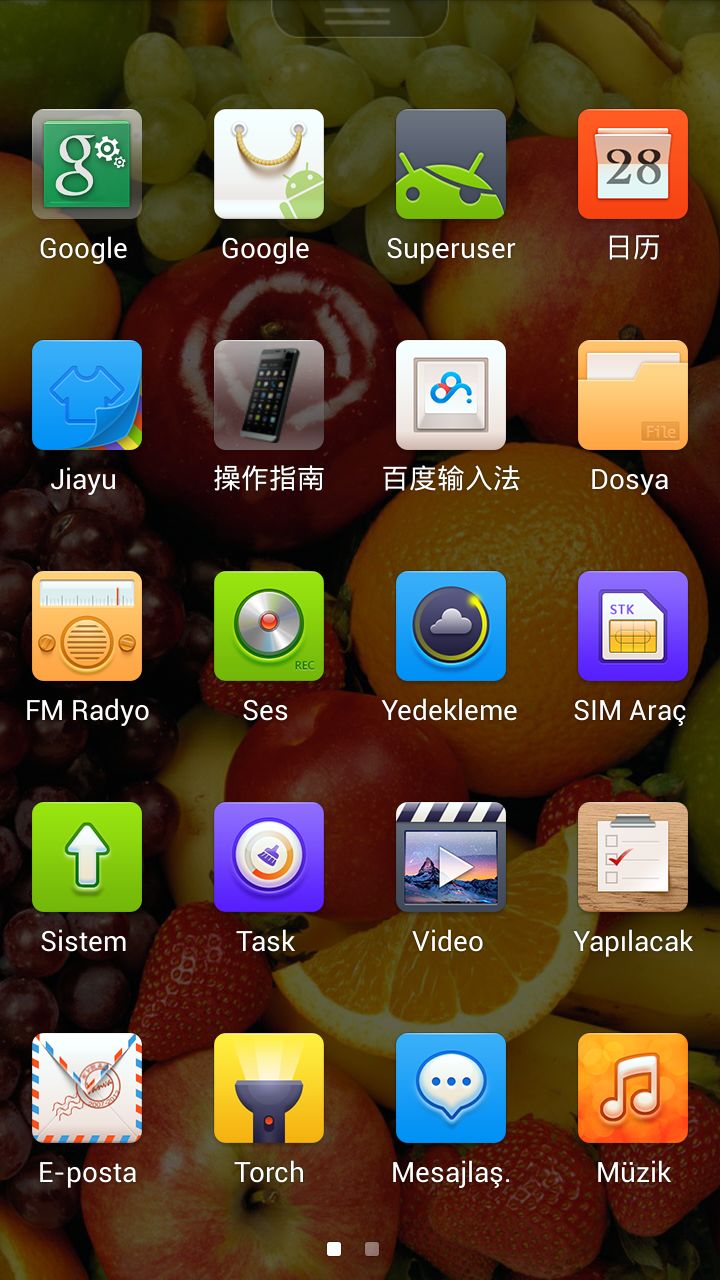
Task: Open the Superuser app
Action: coord(451,164)
